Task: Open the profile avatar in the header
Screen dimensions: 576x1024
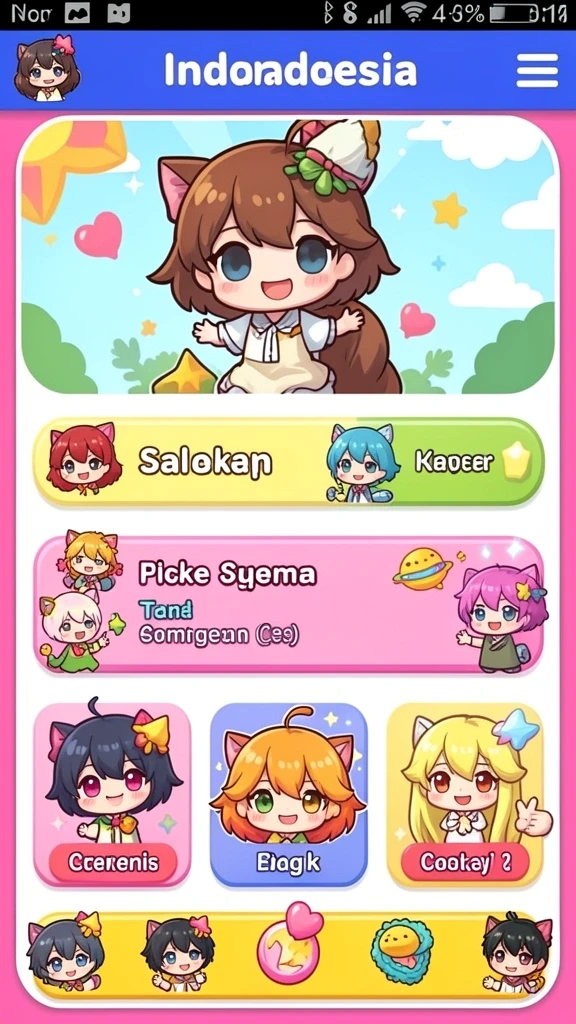Action: click(47, 69)
